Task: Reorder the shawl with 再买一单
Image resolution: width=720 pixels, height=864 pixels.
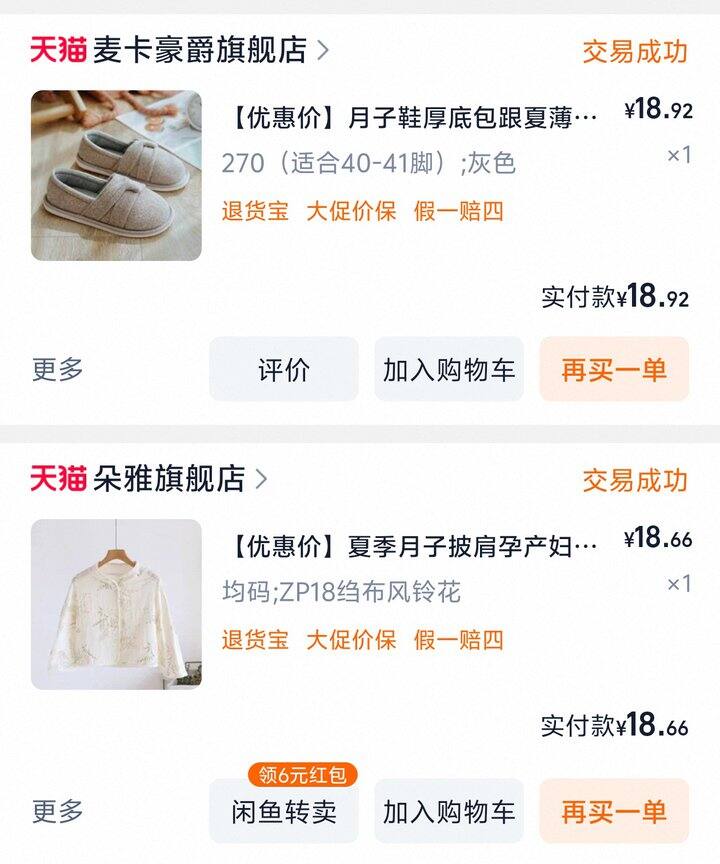Action: point(614,811)
